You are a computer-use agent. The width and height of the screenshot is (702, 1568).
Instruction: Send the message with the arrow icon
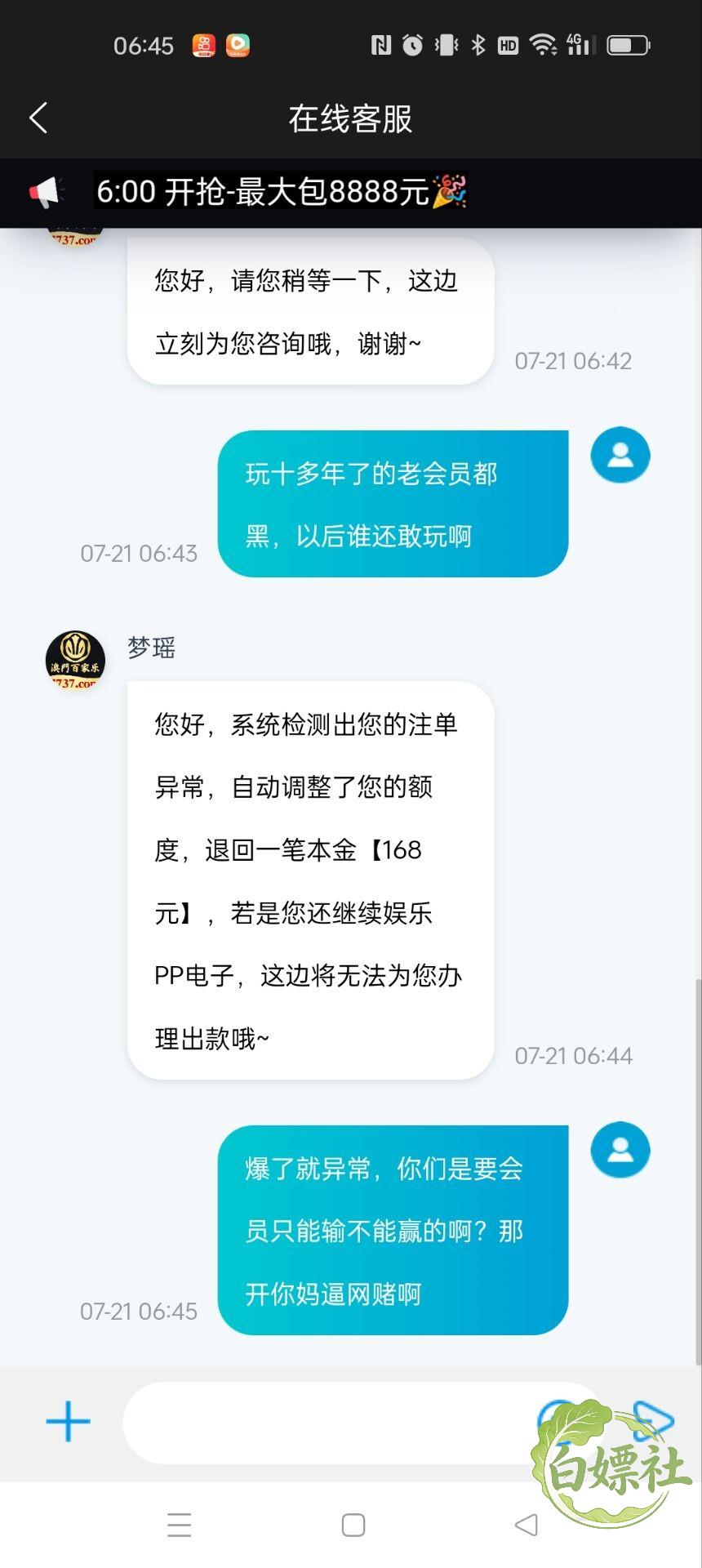pyautogui.click(x=653, y=1421)
